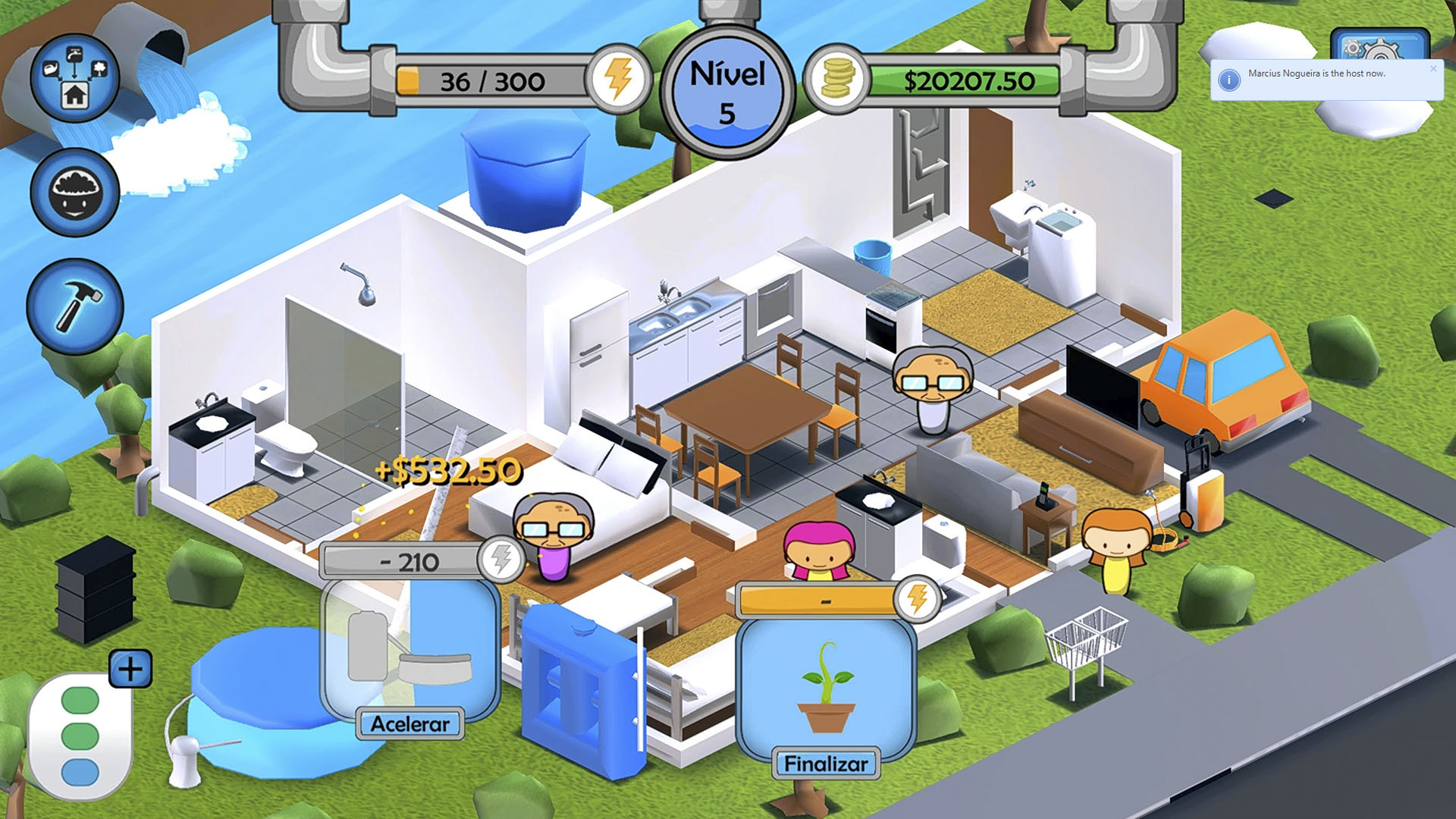Image resolution: width=1456 pixels, height=819 pixels.
Task: Dismiss the host notification
Action: 1433,69
